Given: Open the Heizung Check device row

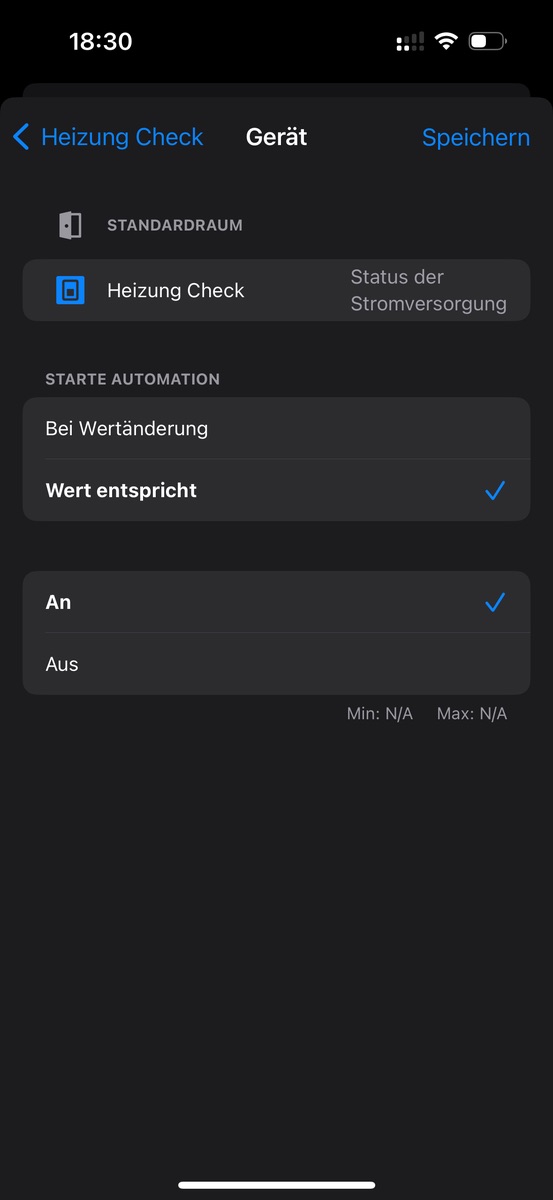Looking at the screenshot, I should (276, 290).
